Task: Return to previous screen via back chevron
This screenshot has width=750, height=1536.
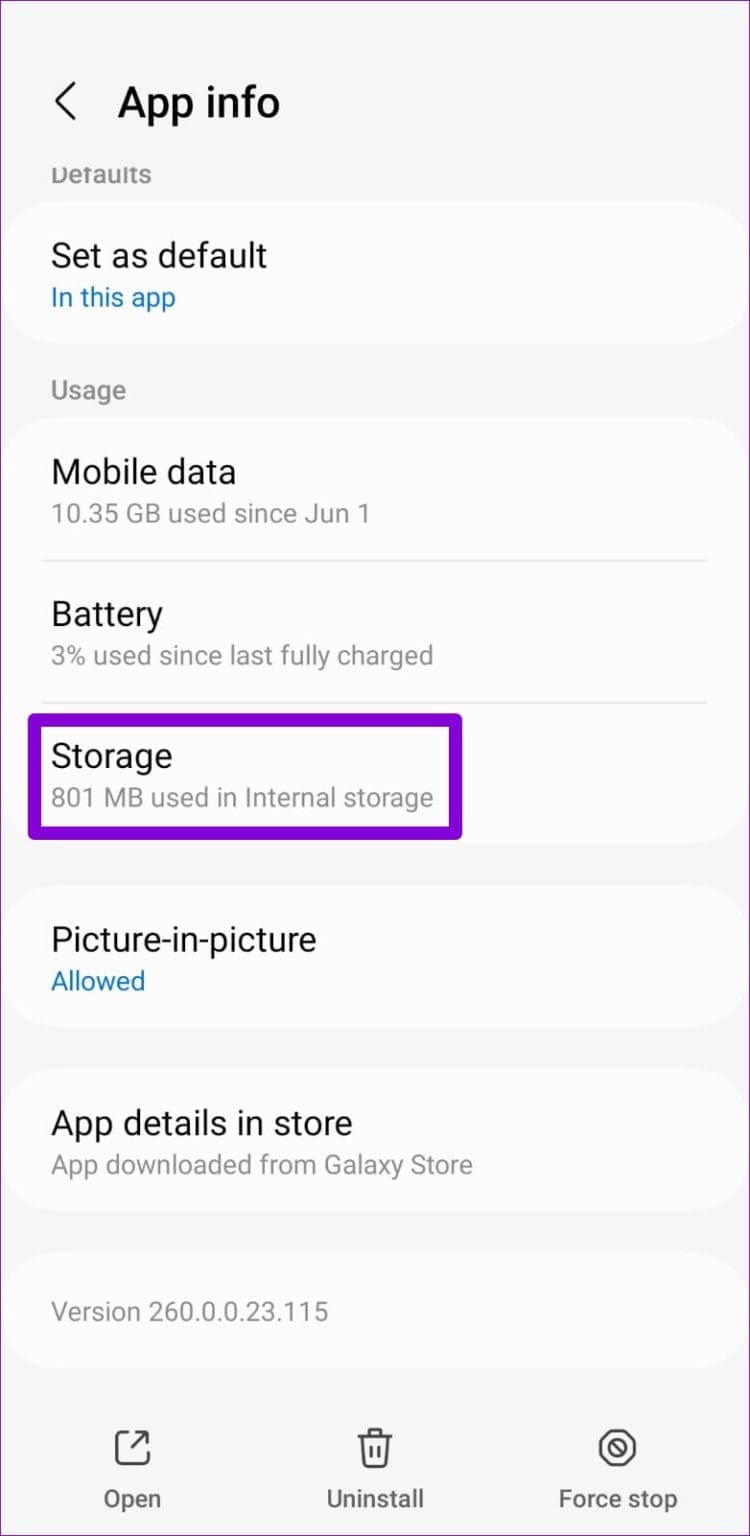Action: (66, 101)
